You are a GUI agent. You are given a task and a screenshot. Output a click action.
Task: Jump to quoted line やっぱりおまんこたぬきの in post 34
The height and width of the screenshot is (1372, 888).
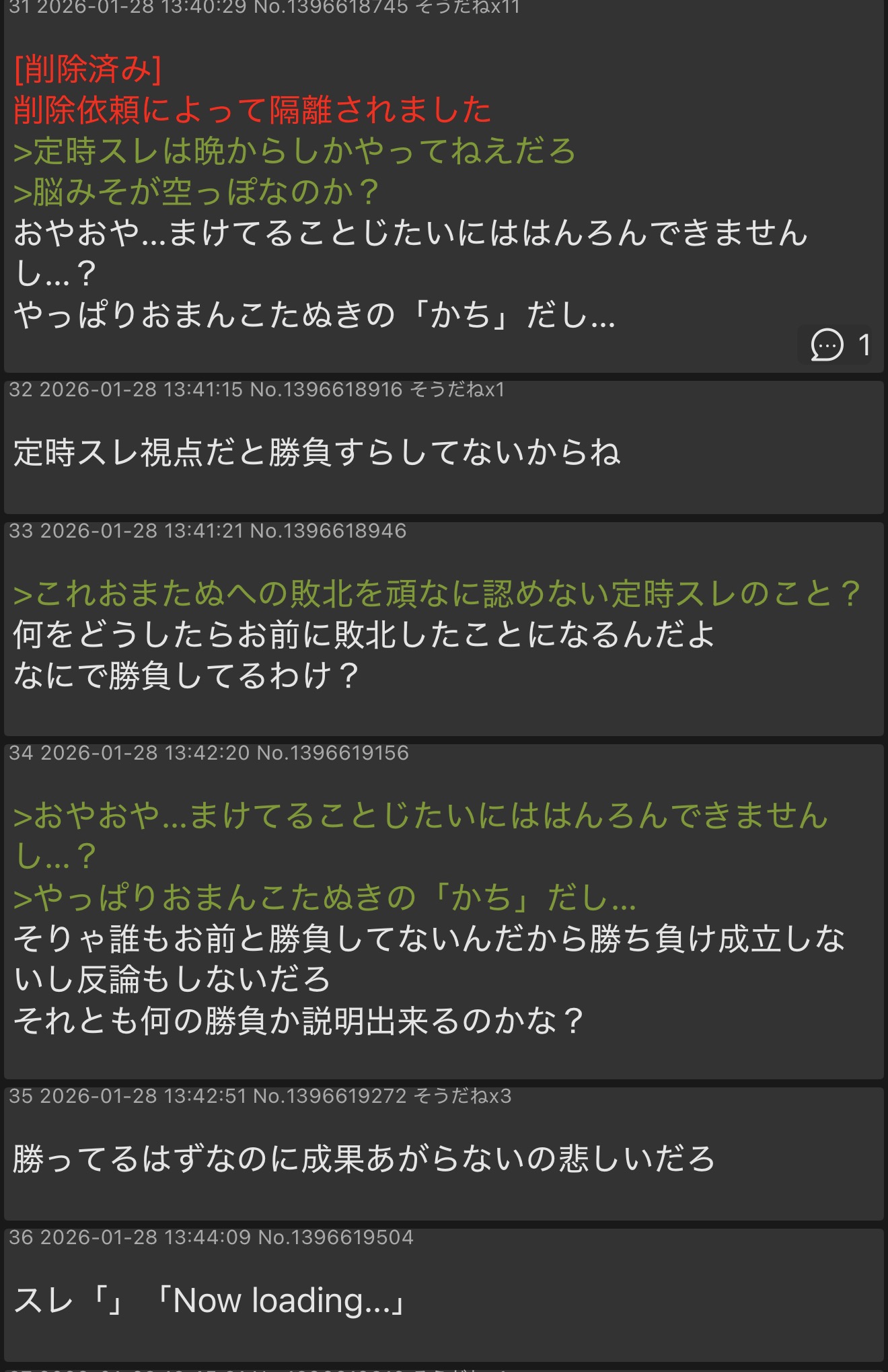click(324, 898)
